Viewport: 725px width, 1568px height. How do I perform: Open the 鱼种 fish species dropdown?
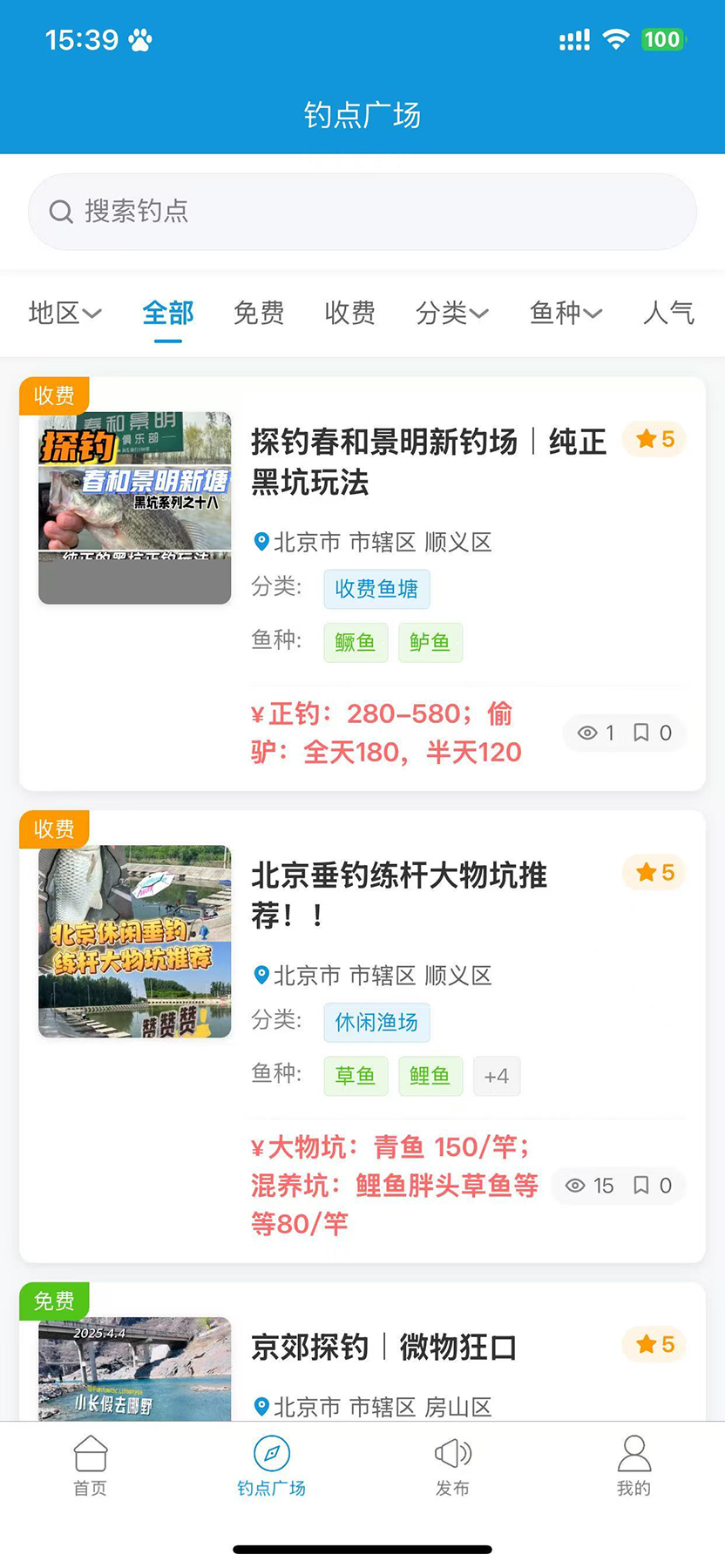(x=566, y=314)
